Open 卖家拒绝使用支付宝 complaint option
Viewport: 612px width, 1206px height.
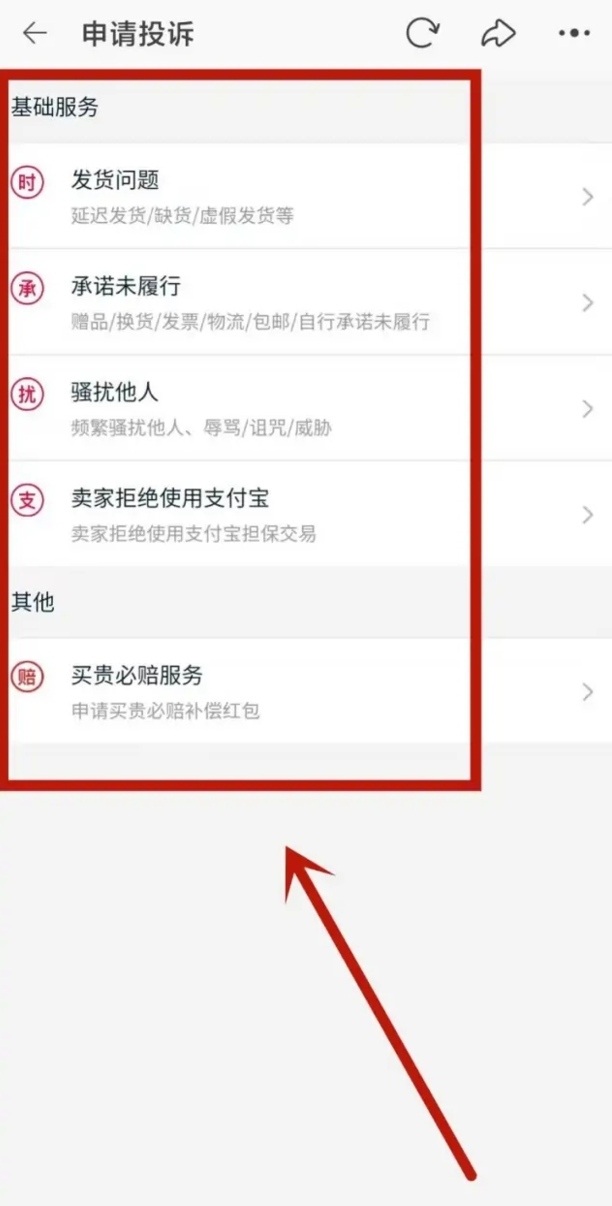pyautogui.click(x=300, y=514)
